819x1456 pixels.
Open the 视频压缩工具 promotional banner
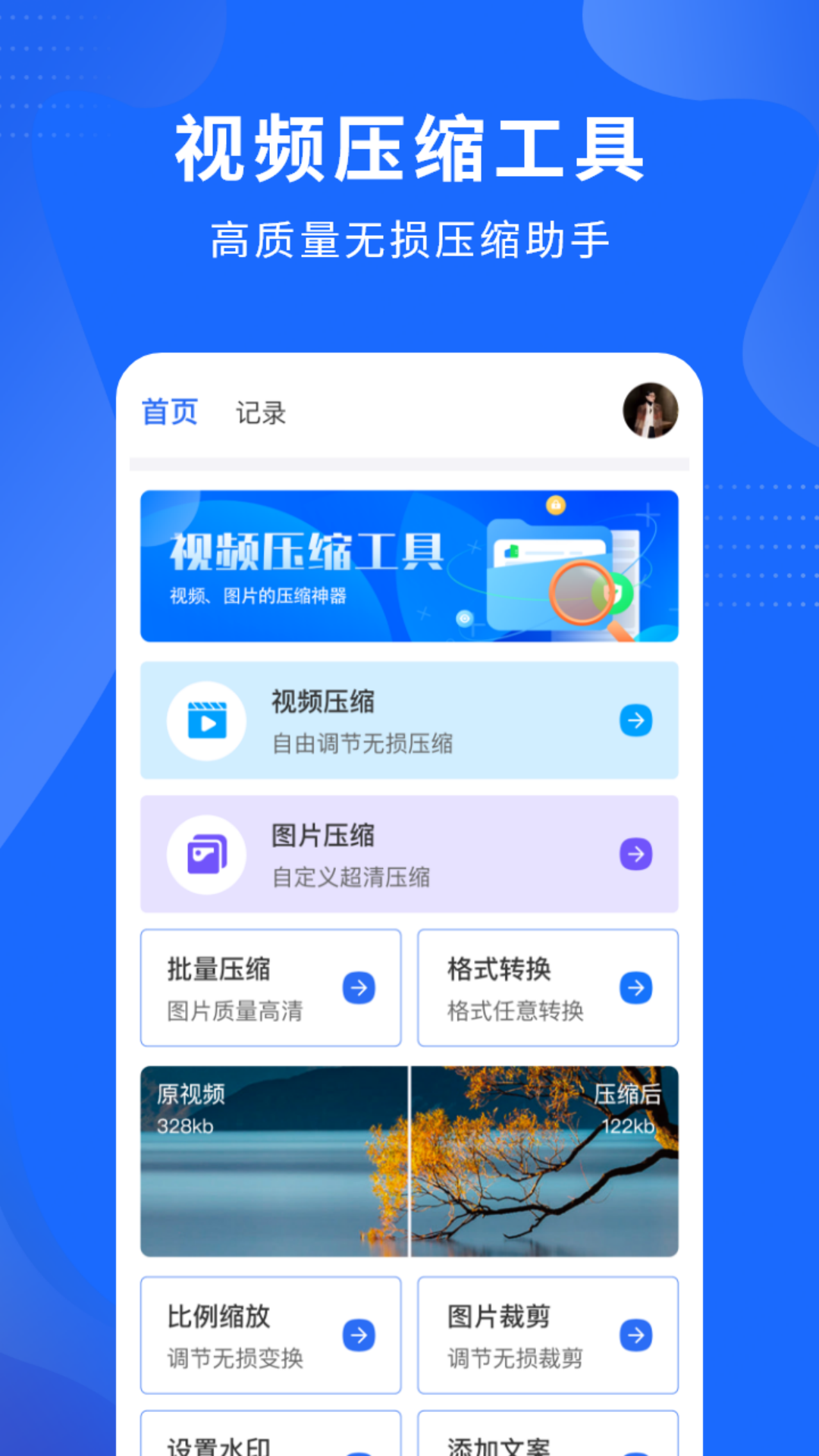[409, 566]
